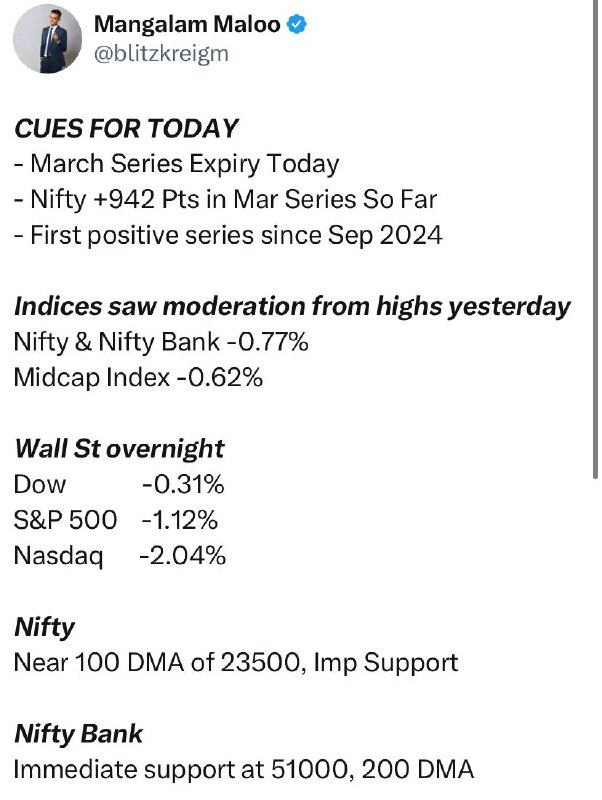
Task: Open Mangalam Maloo's profile picture
Action: [47, 39]
